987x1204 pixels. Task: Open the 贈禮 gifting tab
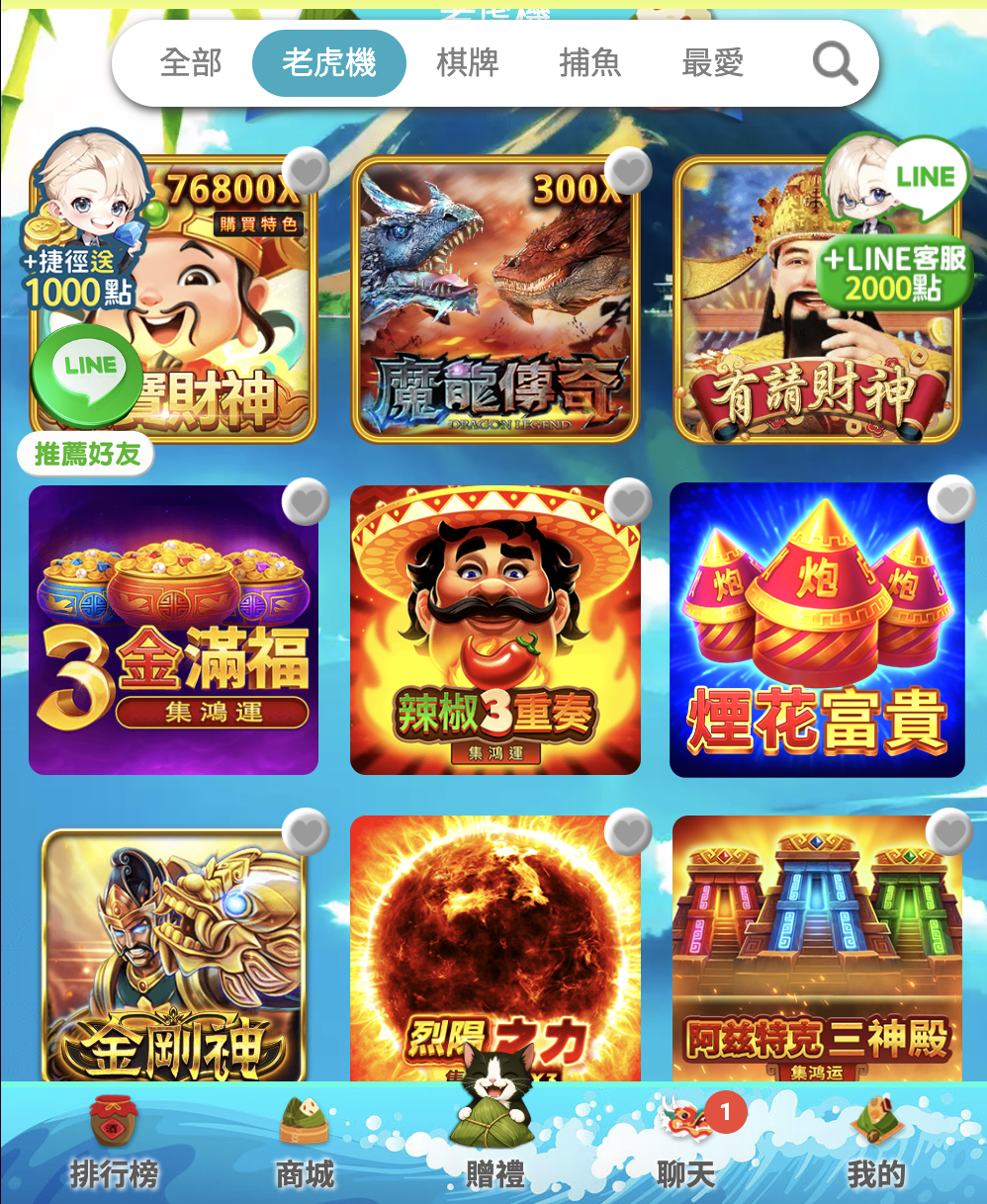494,1147
